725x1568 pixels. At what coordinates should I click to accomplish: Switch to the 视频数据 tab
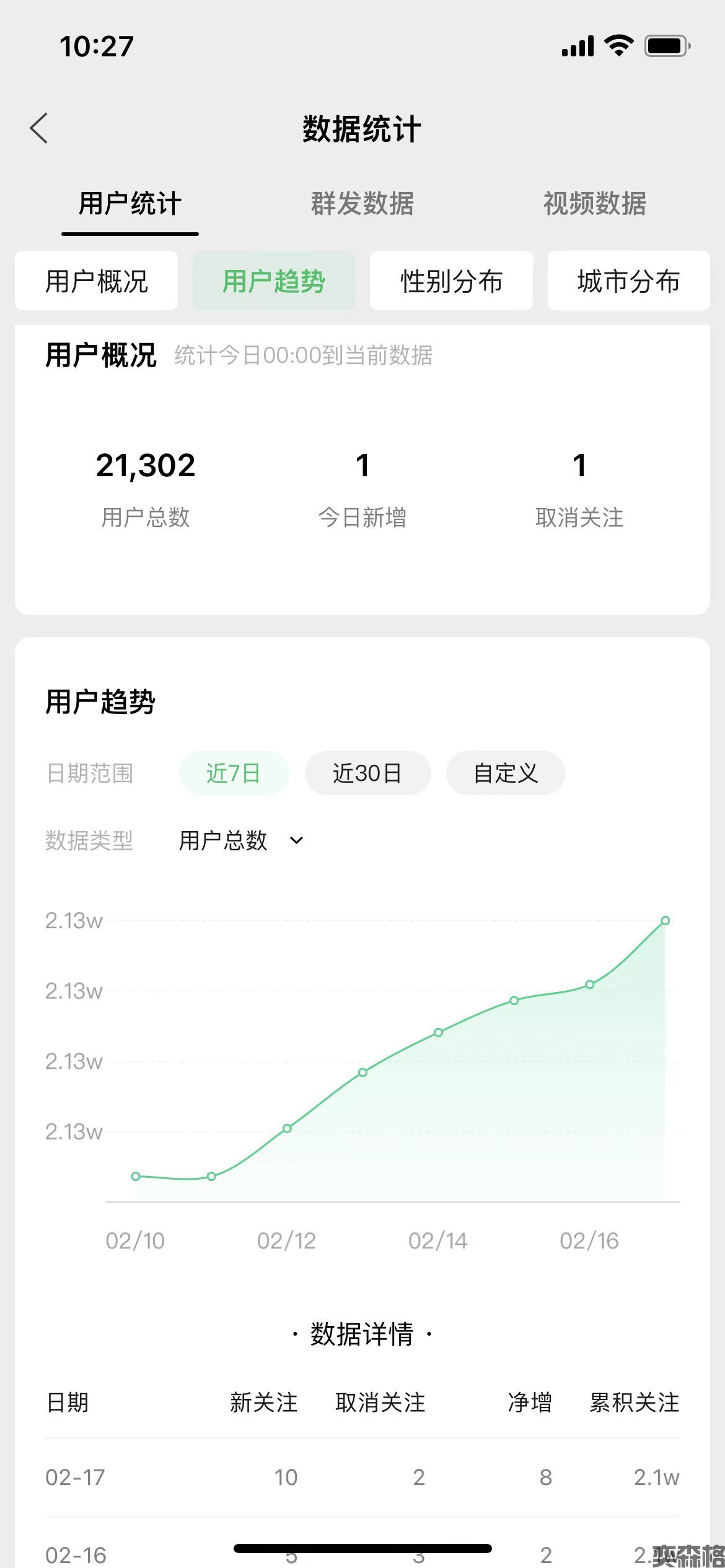coord(595,204)
